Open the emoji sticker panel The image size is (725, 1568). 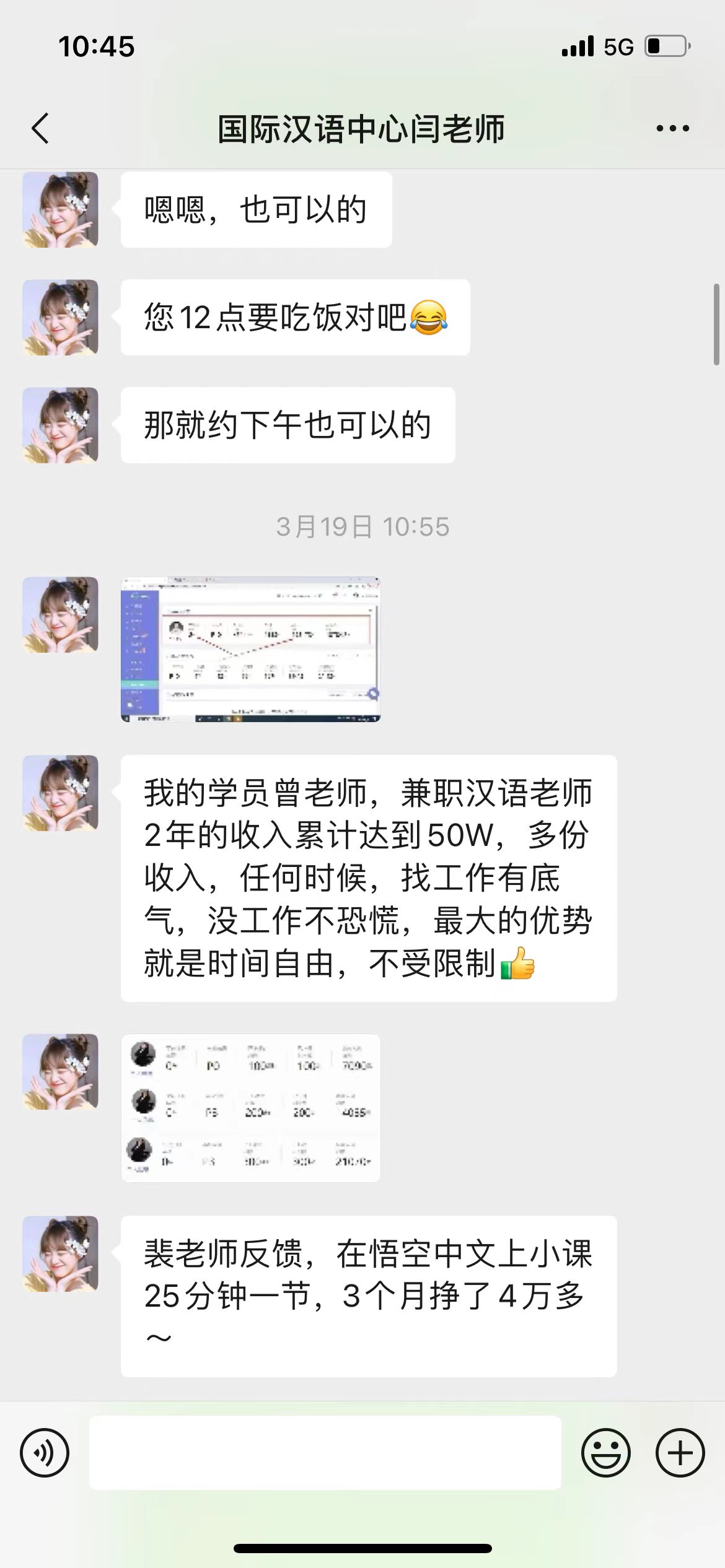point(605,1452)
